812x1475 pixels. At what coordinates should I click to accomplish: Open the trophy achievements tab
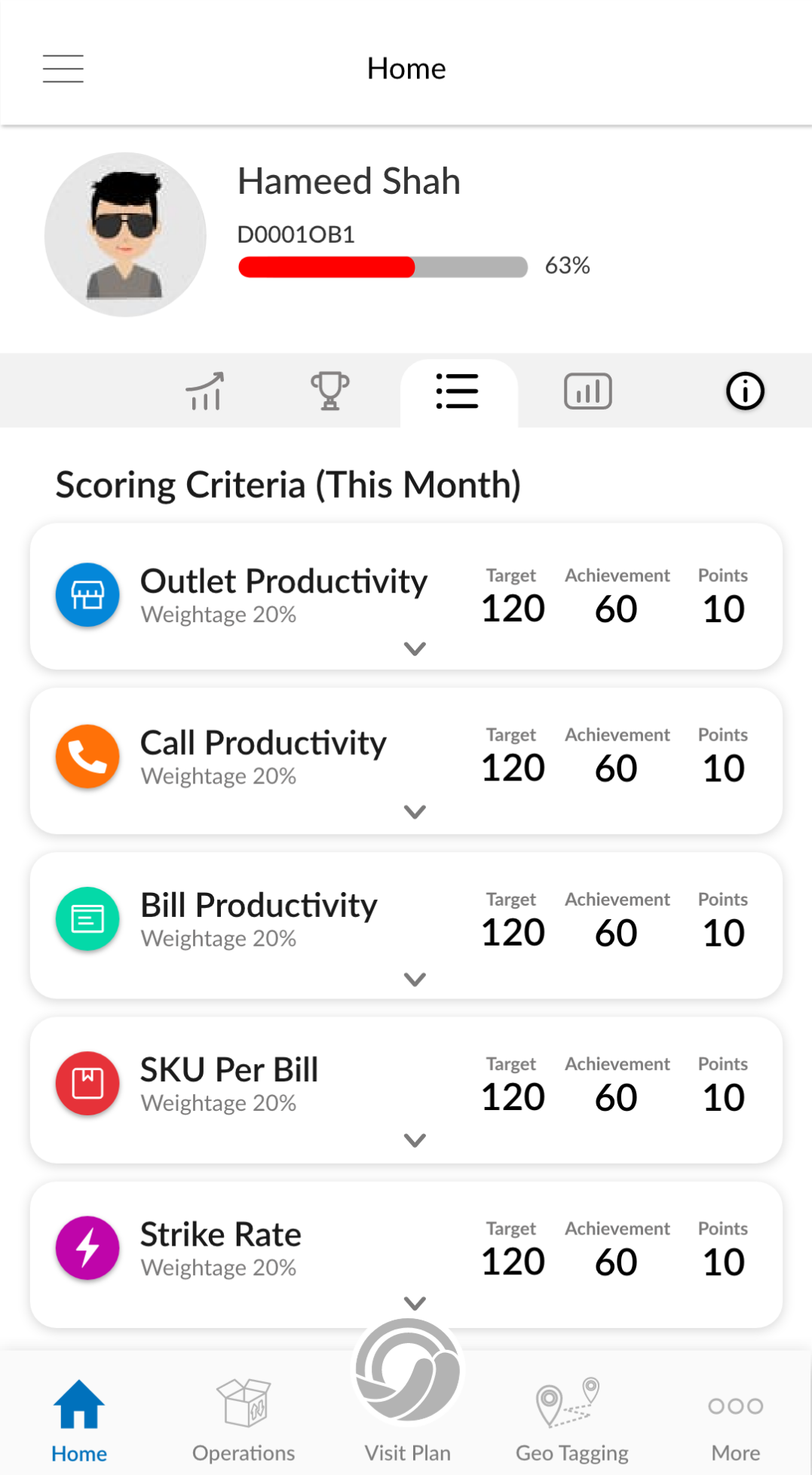point(329,391)
